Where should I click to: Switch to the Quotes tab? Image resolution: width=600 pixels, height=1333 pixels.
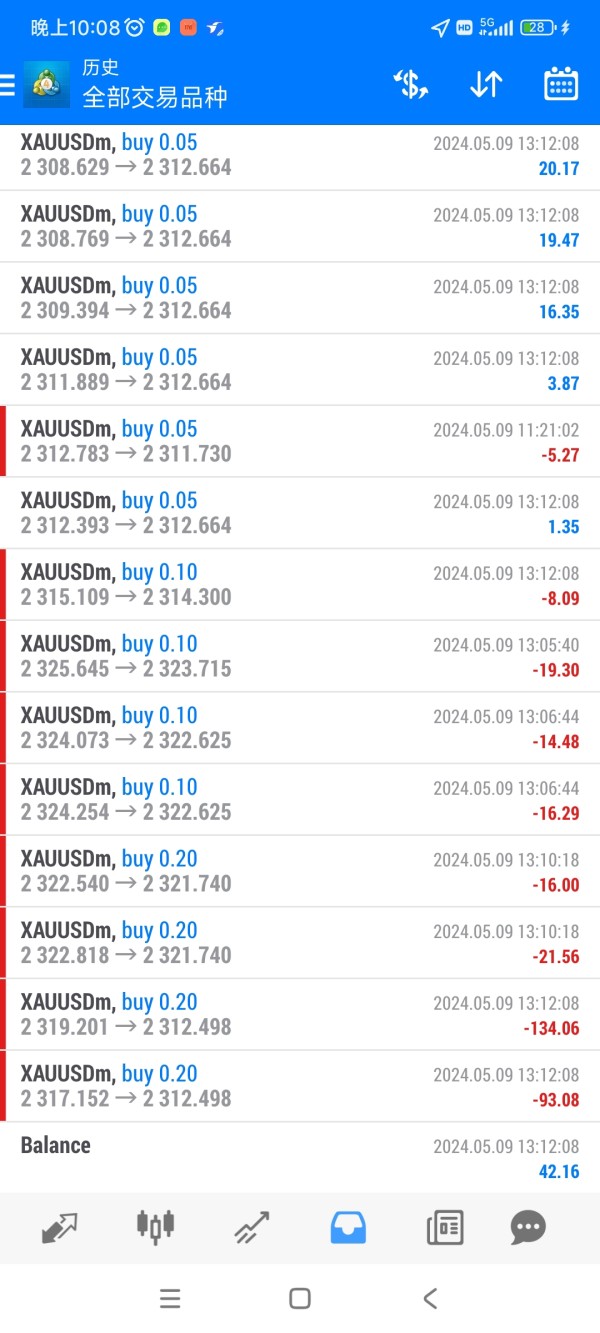[60, 1227]
